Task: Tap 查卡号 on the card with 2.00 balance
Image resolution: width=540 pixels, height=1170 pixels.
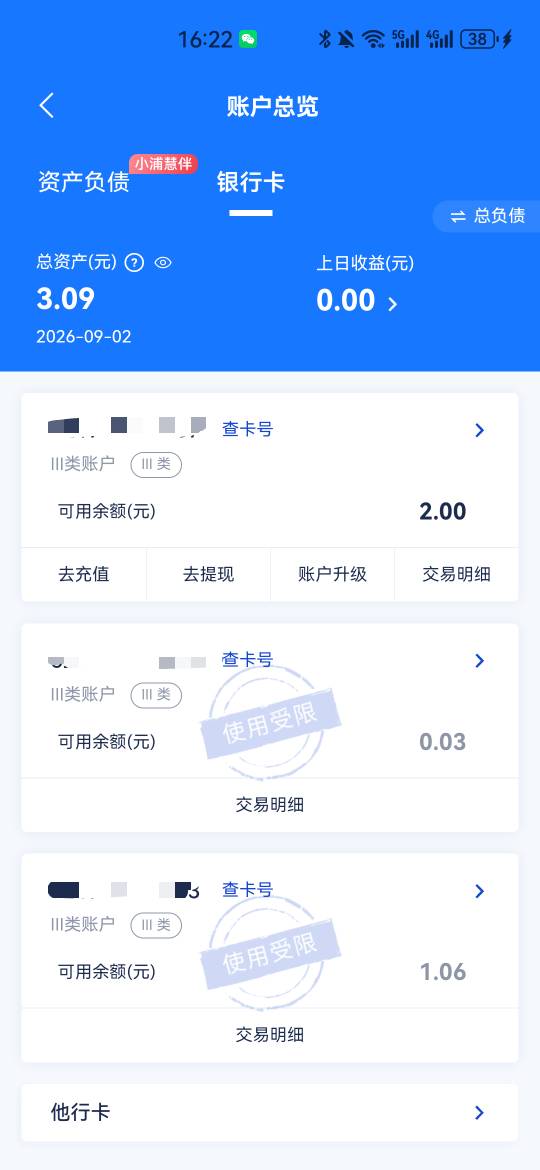Action: tap(248, 429)
